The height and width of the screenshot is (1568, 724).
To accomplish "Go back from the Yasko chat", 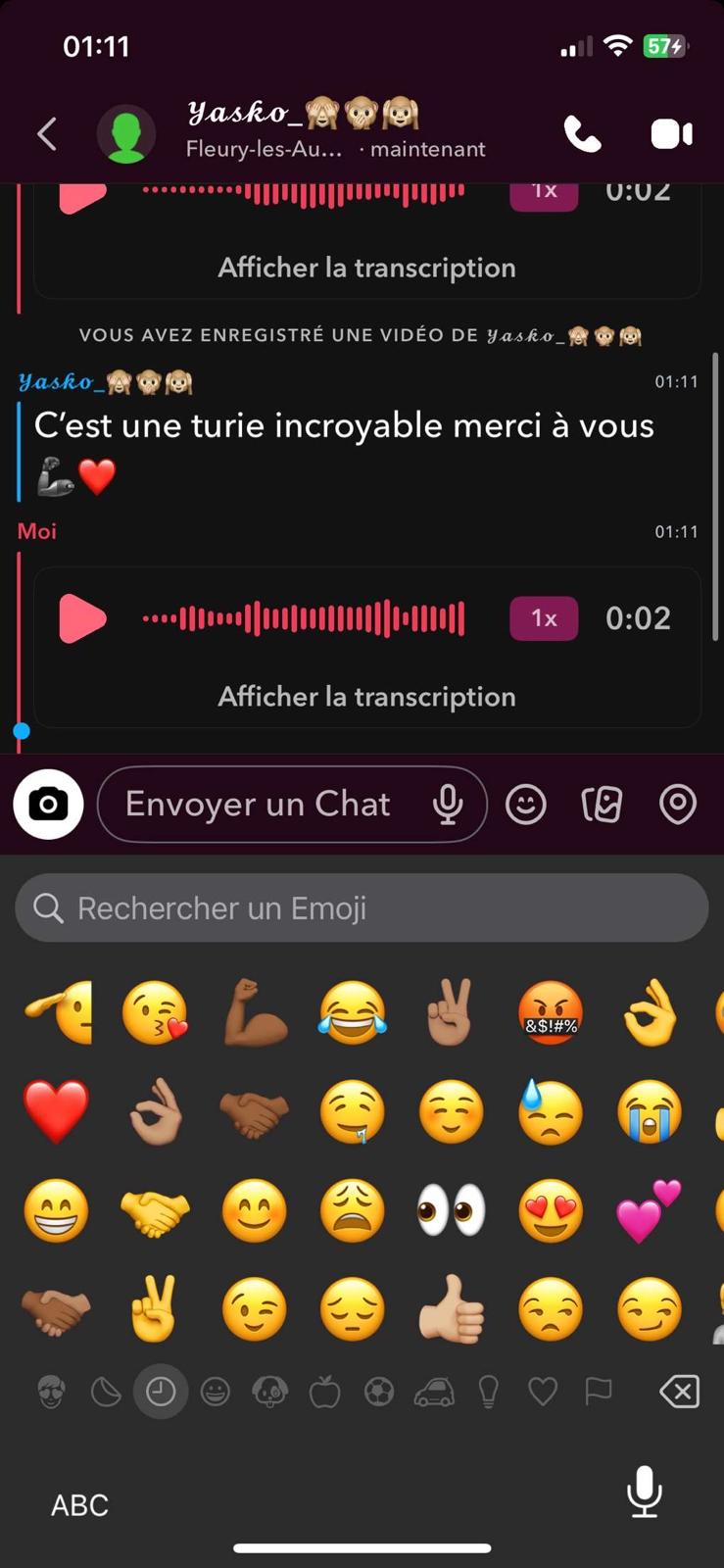I will point(46,134).
